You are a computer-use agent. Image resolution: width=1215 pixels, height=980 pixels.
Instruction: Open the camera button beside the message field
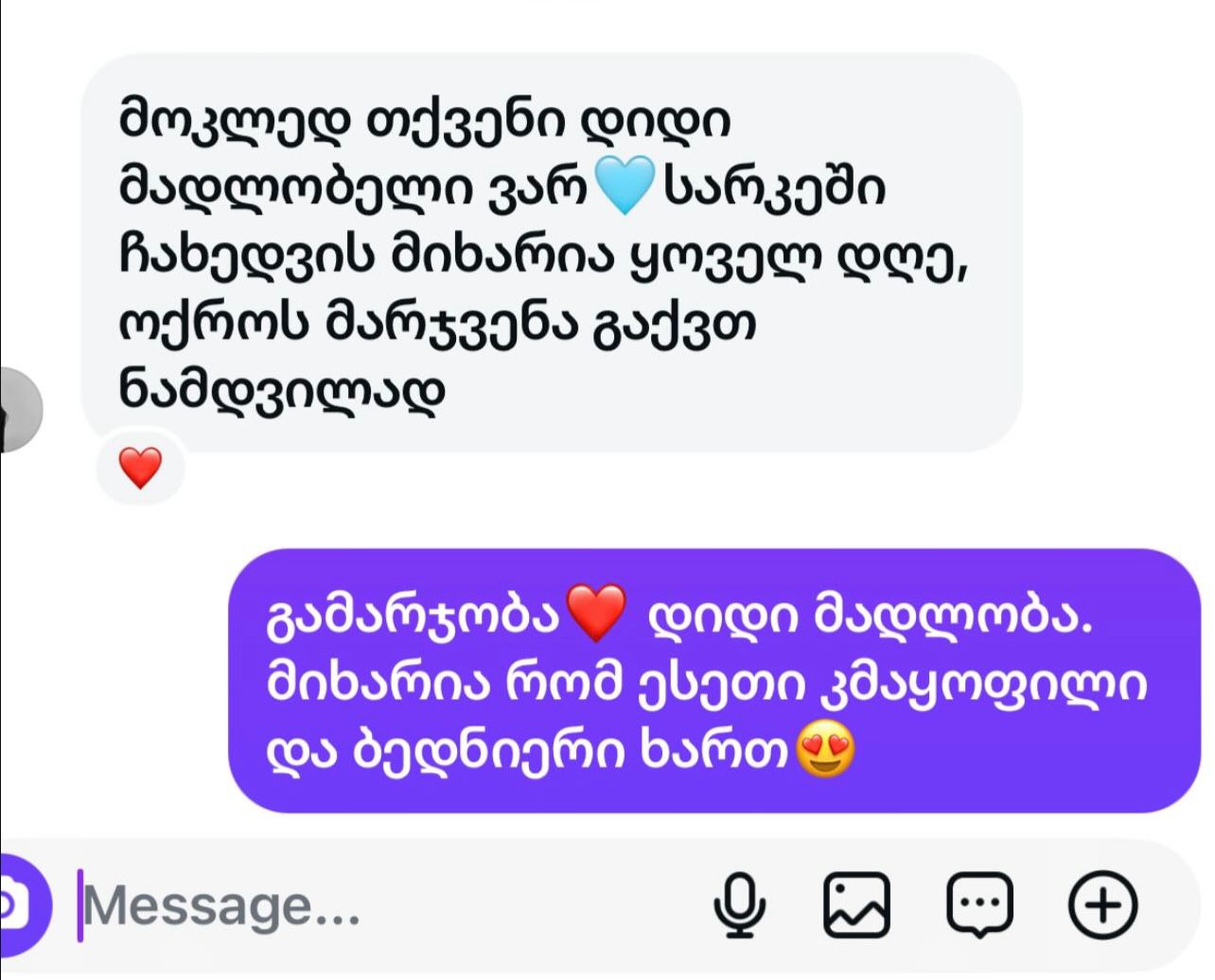19,905
